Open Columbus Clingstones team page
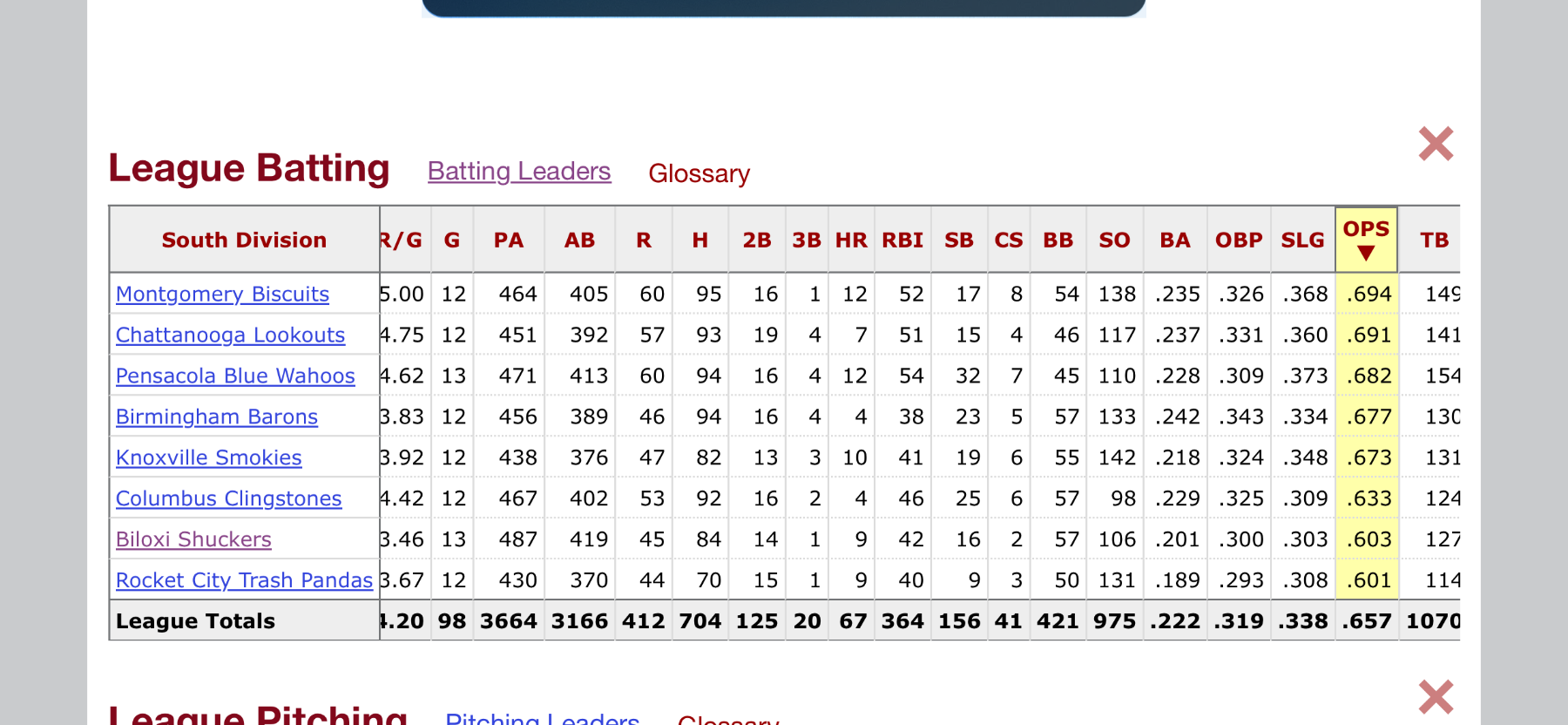This screenshot has height=725, width=1568. 228,499
